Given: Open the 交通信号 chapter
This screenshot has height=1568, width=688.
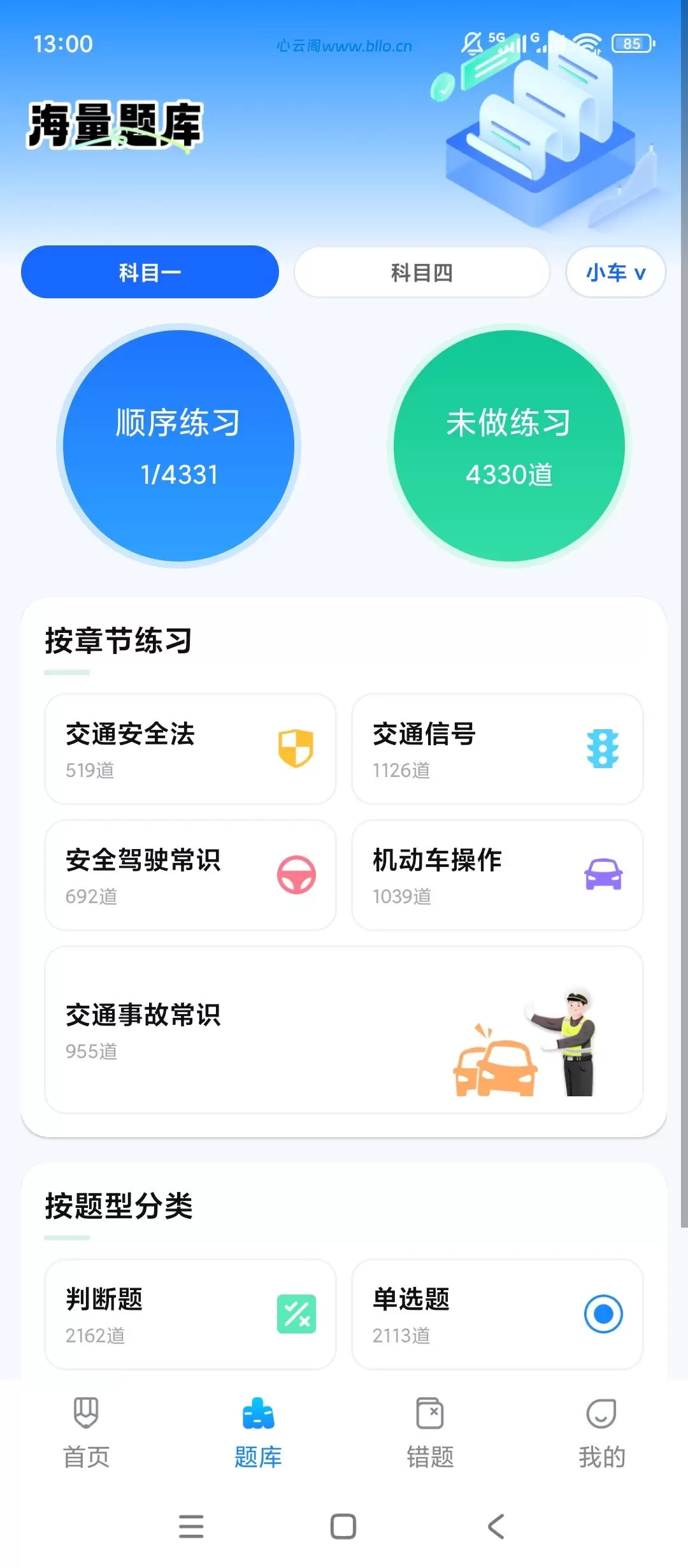Looking at the screenshot, I should pyautogui.click(x=497, y=749).
